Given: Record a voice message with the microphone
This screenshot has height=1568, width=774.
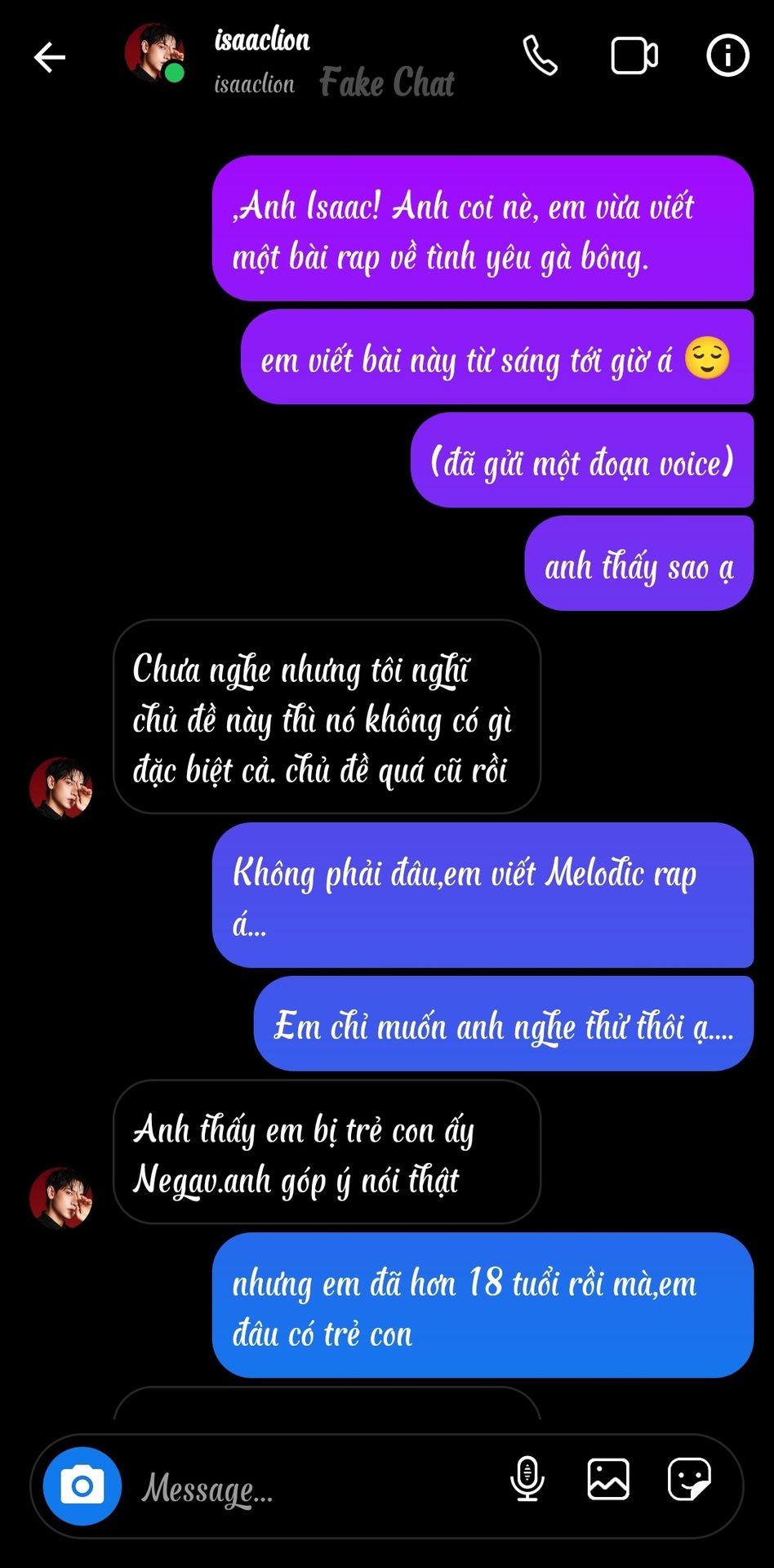Looking at the screenshot, I should [527, 1479].
